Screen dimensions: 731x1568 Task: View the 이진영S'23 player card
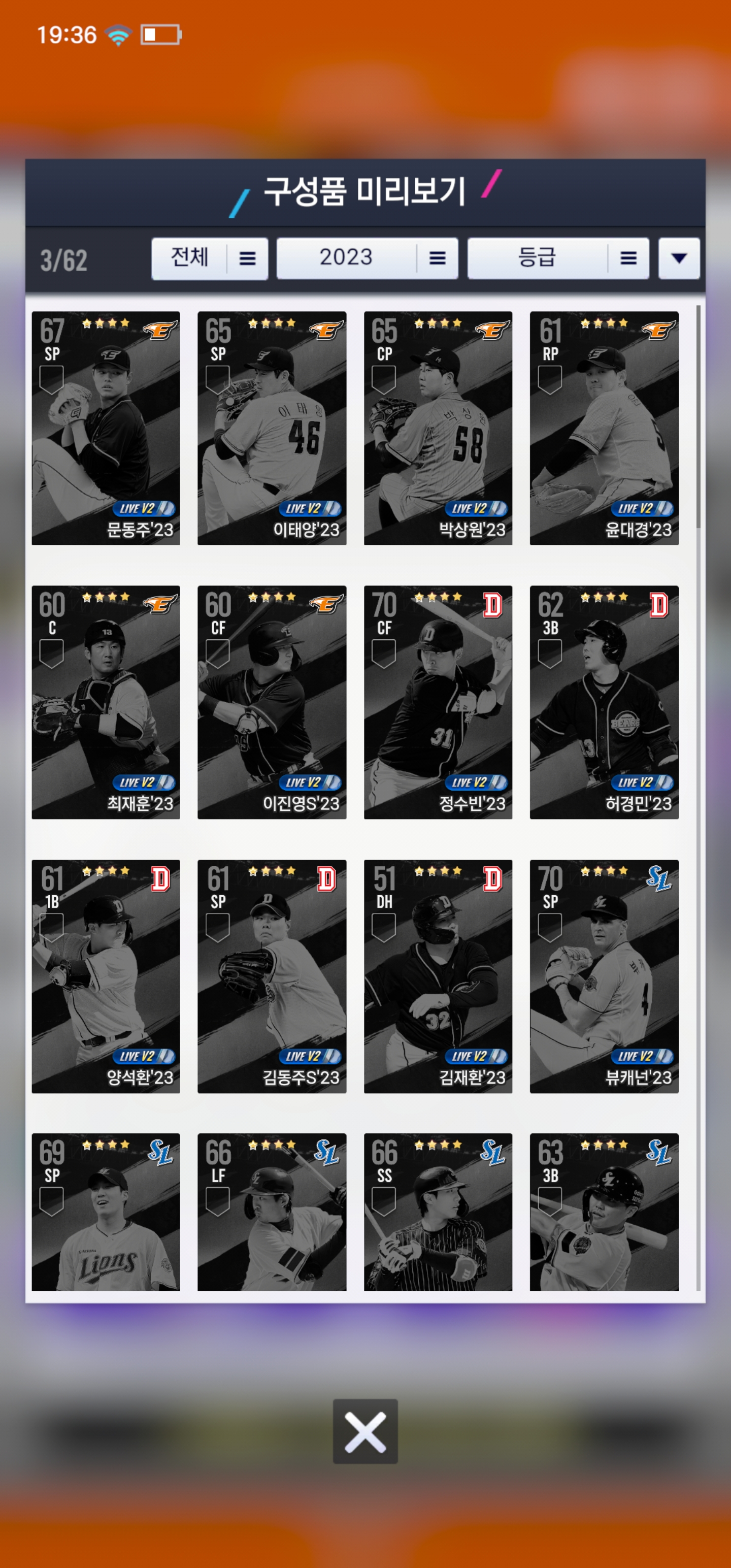tap(272, 702)
